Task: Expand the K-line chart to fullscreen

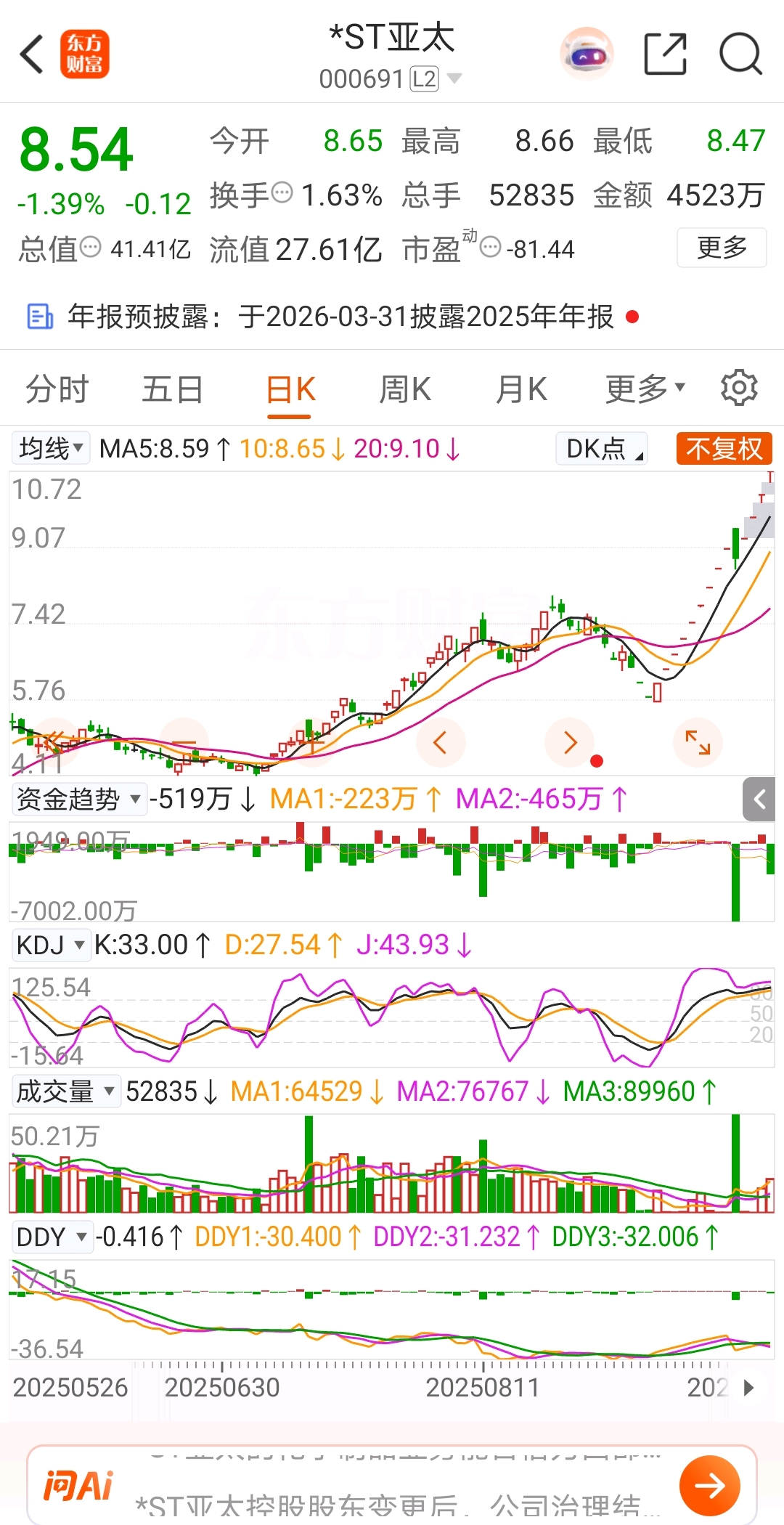Action: coord(698,742)
